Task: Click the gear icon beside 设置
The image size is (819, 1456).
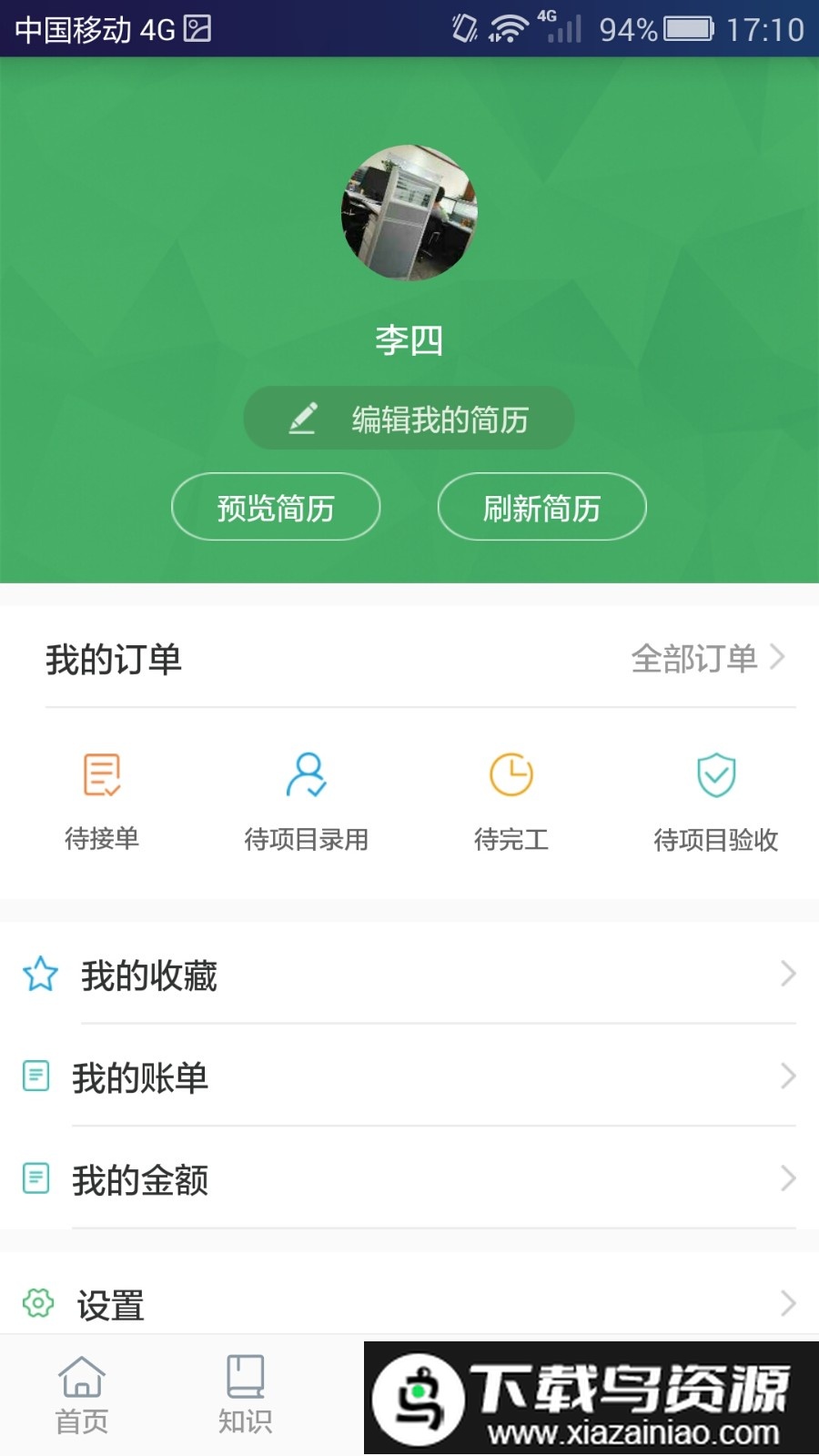Action: pos(37,1303)
